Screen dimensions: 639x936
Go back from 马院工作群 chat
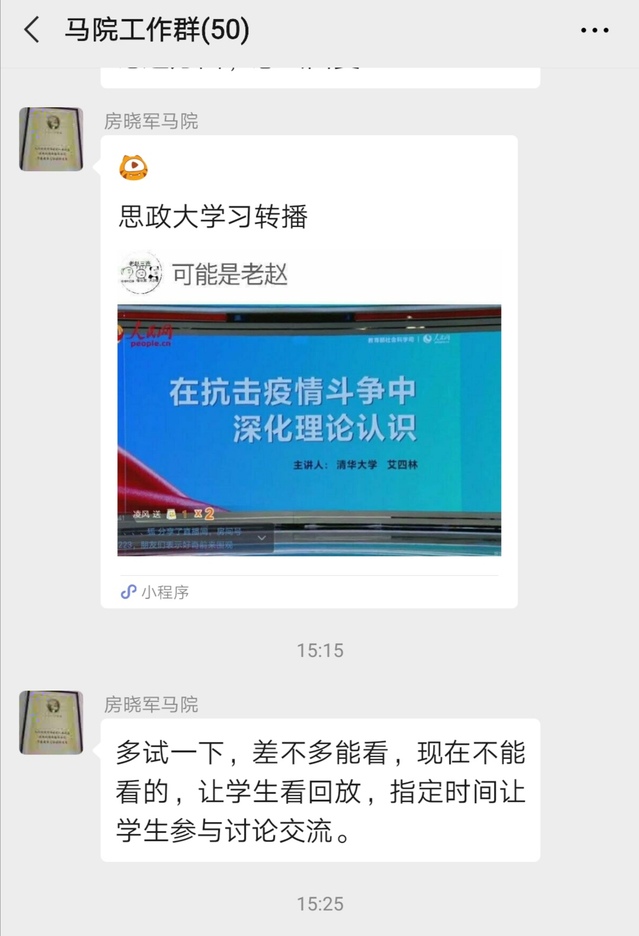pyautogui.click(x=32, y=30)
